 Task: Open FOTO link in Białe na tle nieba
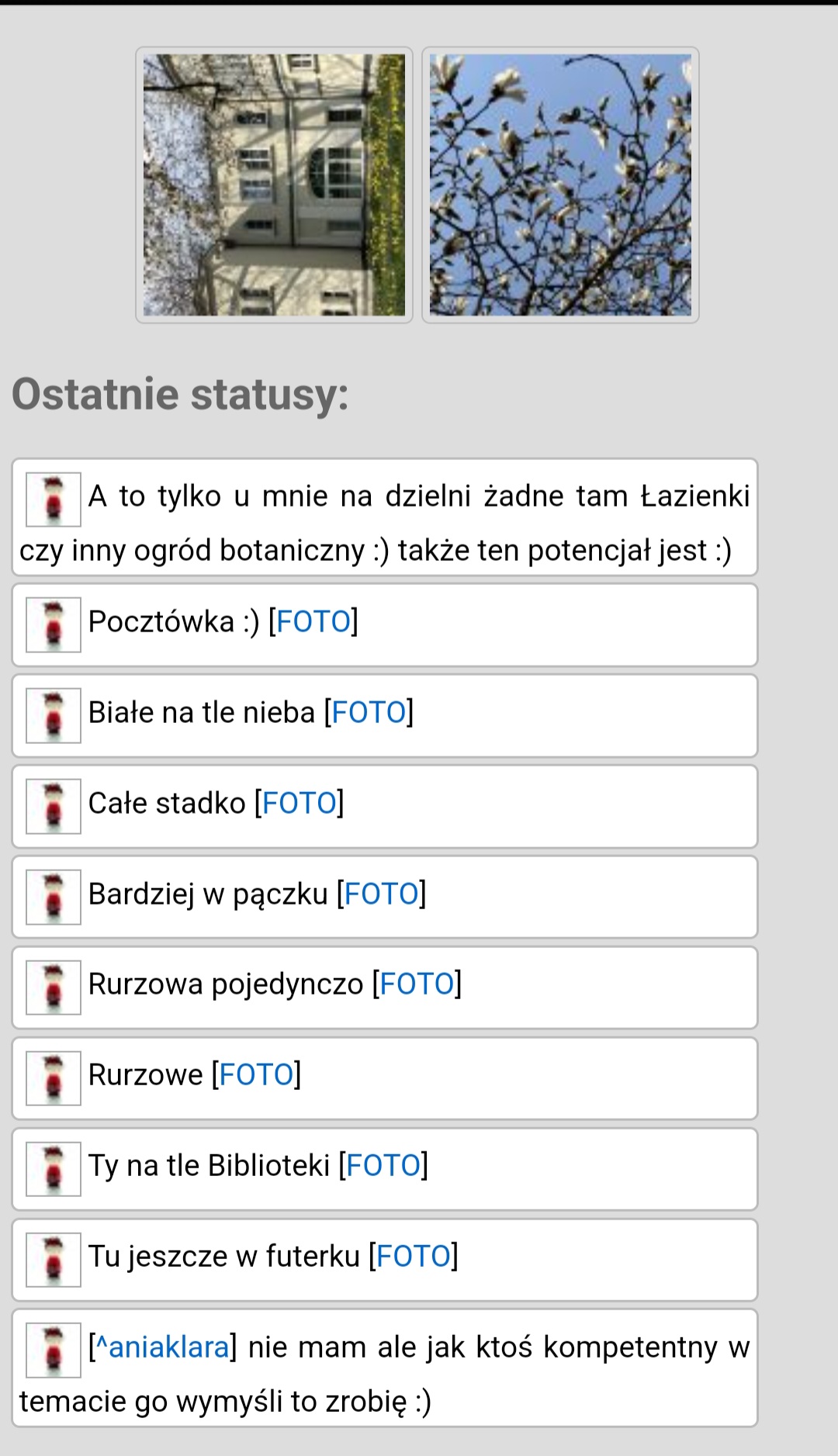(x=369, y=712)
